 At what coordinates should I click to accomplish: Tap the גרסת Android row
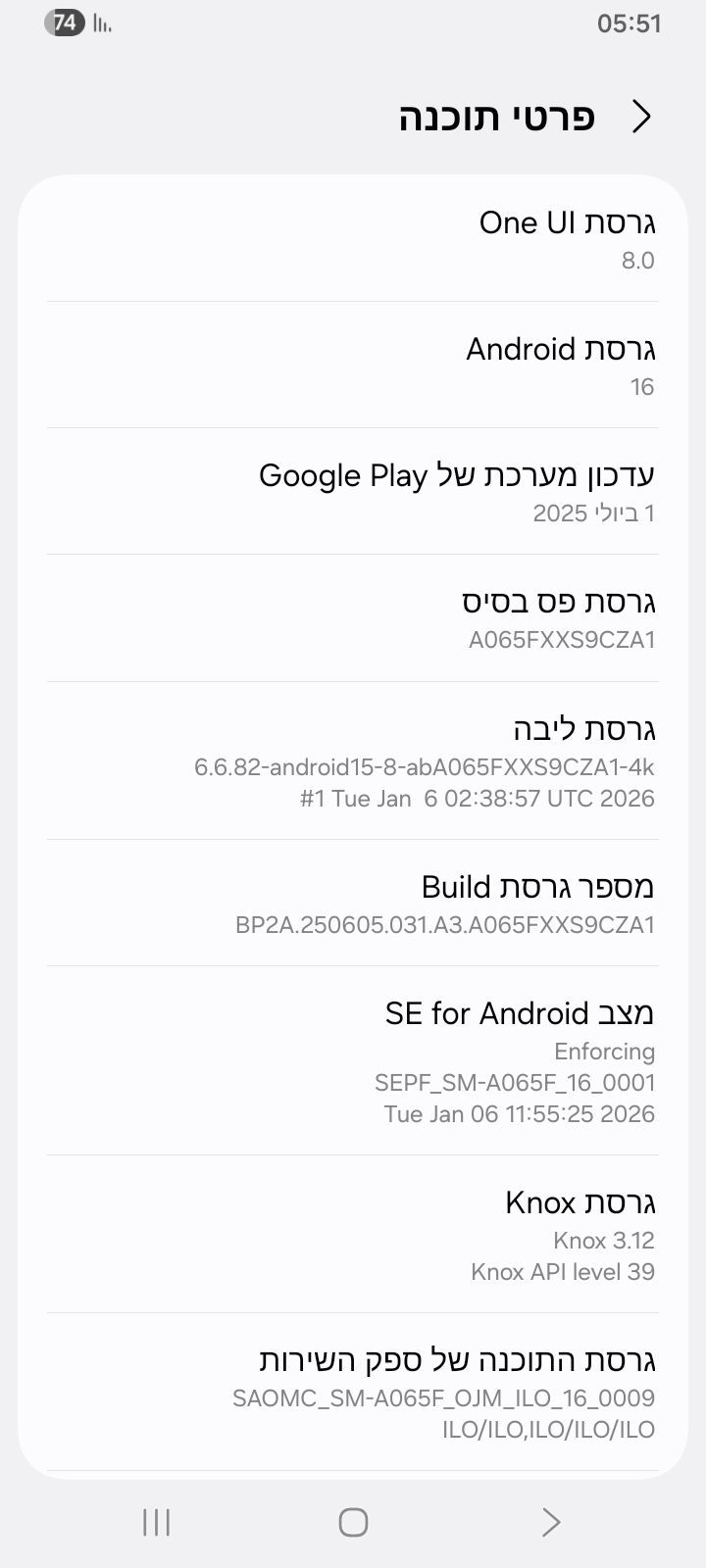(x=353, y=366)
